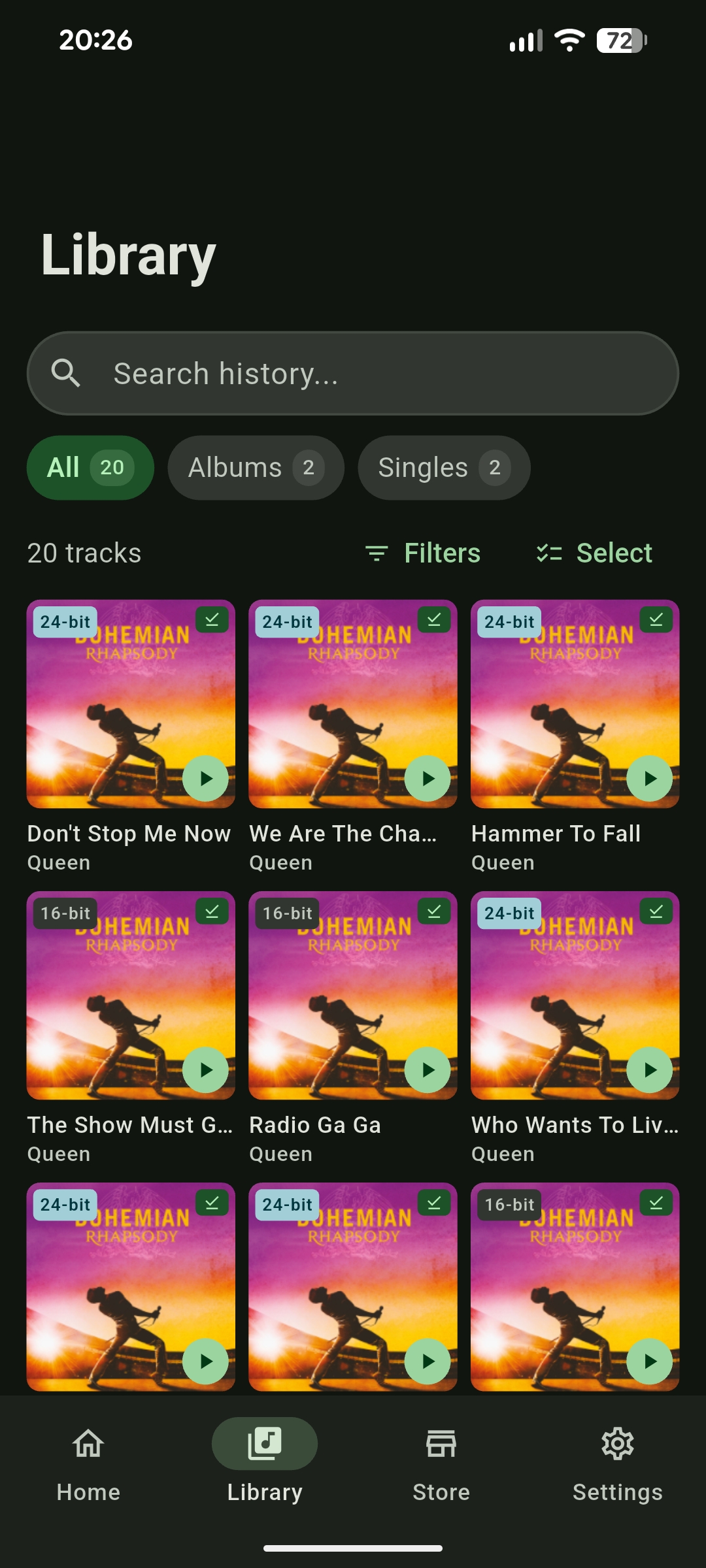
Task: Open the Filters icon
Action: 377,553
